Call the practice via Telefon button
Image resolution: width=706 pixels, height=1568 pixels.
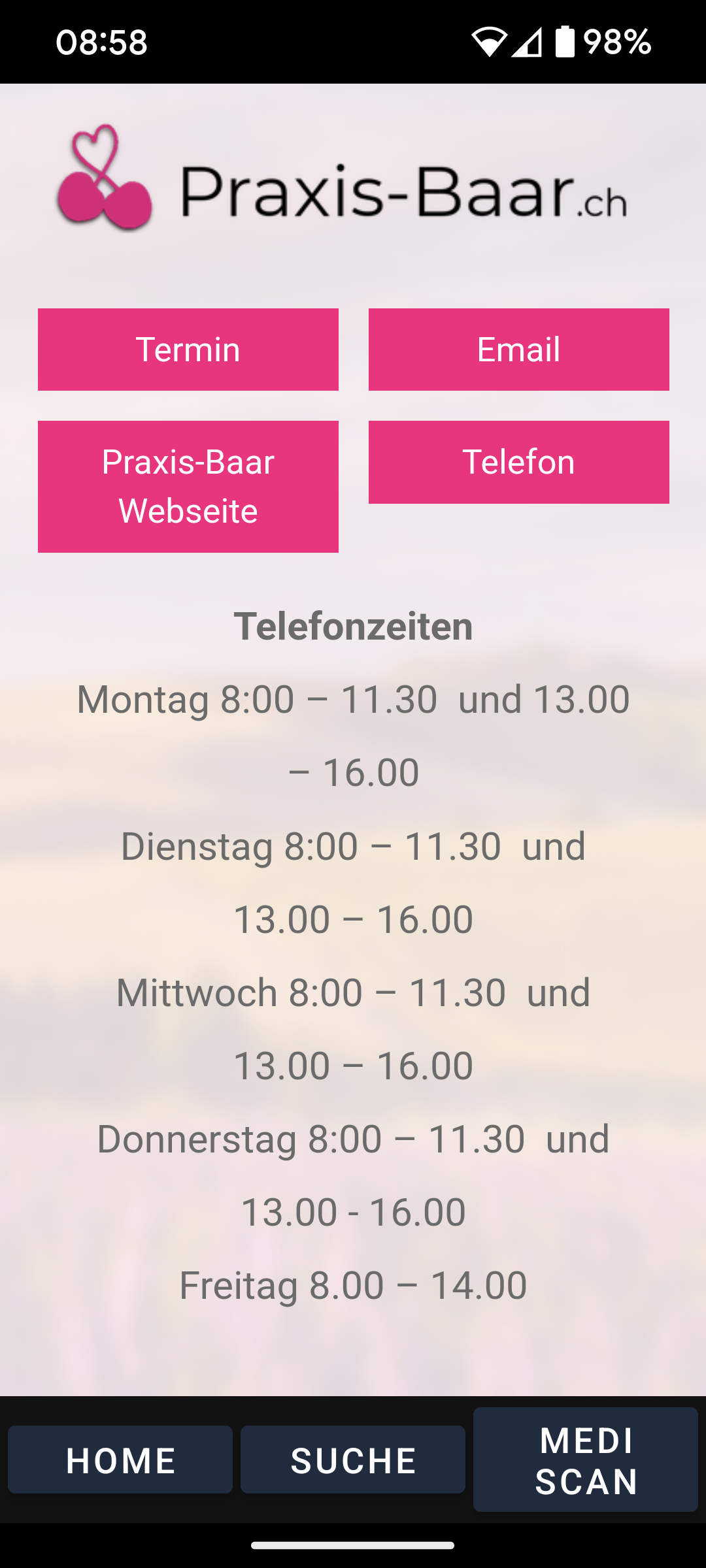[519, 462]
